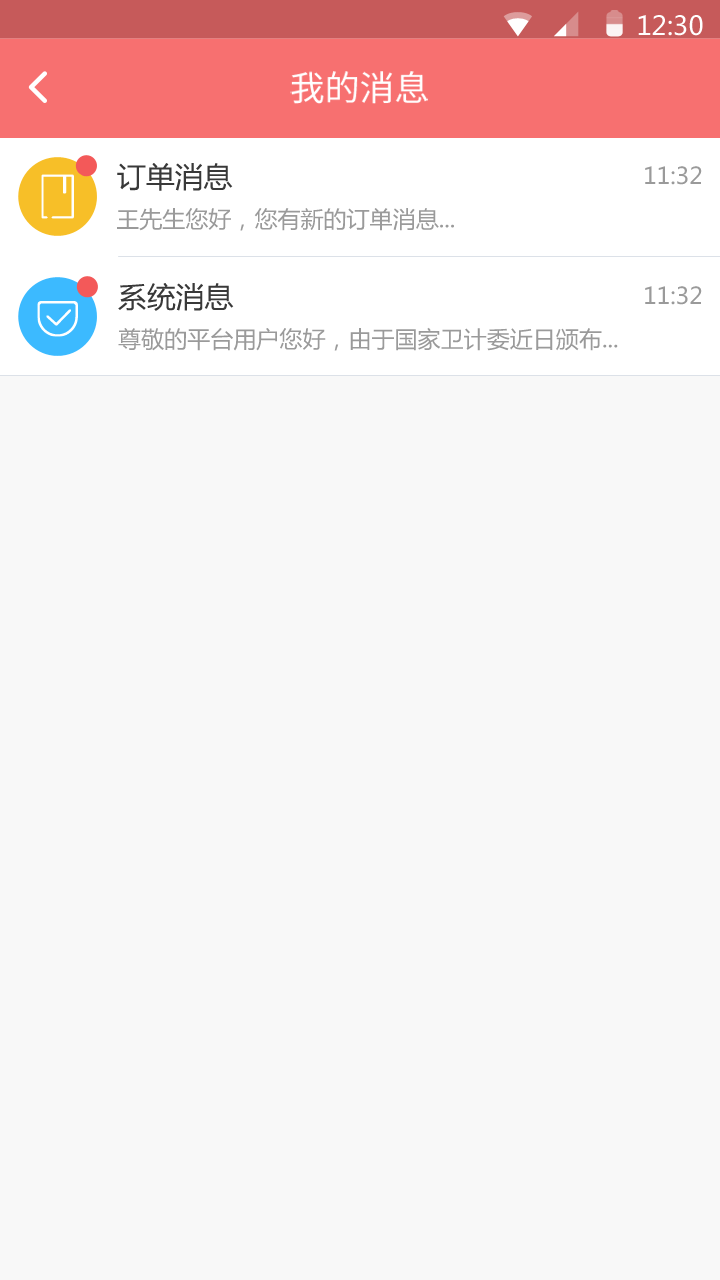The height and width of the screenshot is (1280, 720).
Task: Click the 订单消息 heading label
Action: [x=174, y=177]
